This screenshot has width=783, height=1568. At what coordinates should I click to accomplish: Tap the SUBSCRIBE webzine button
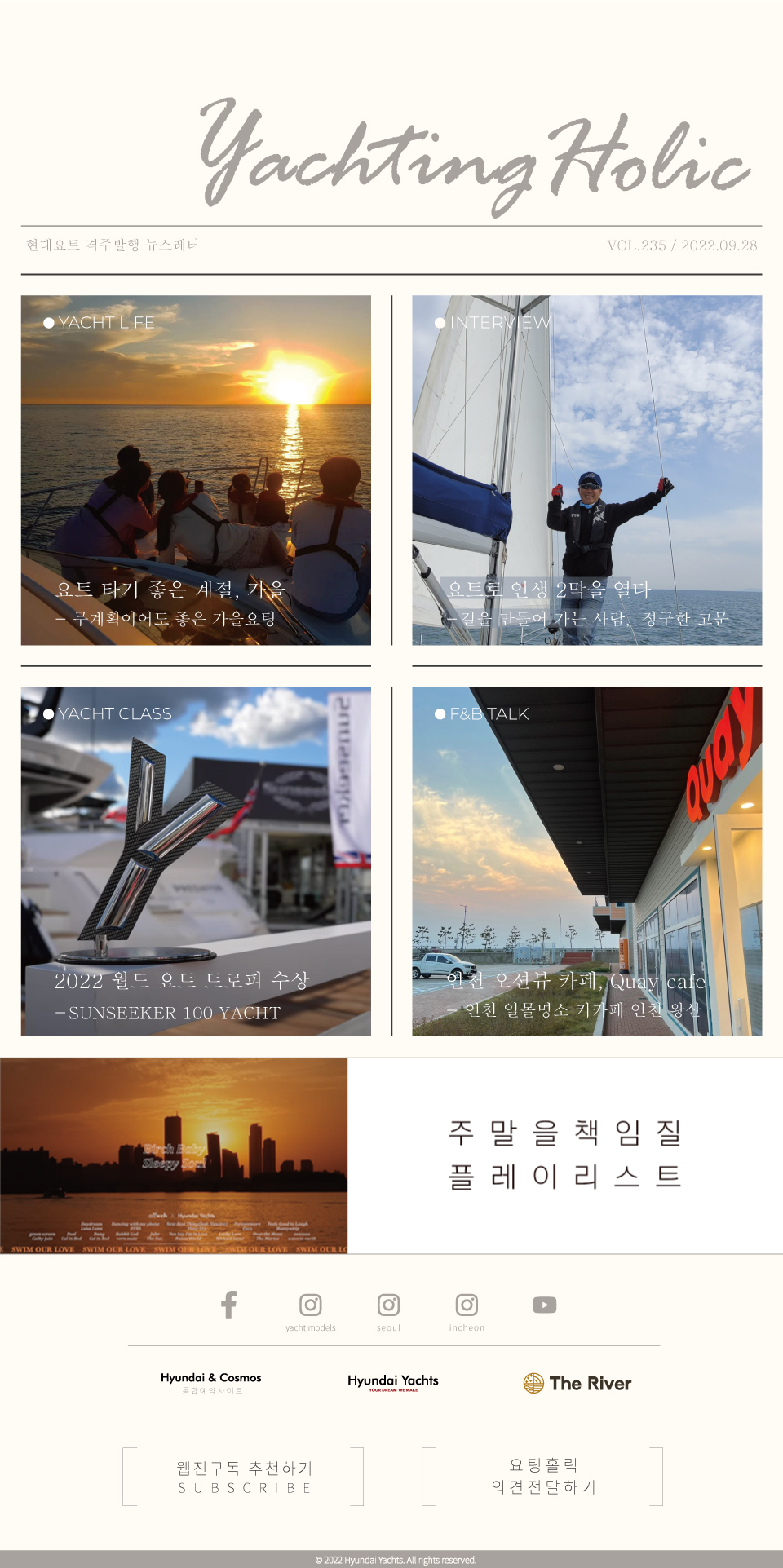pos(243,1477)
